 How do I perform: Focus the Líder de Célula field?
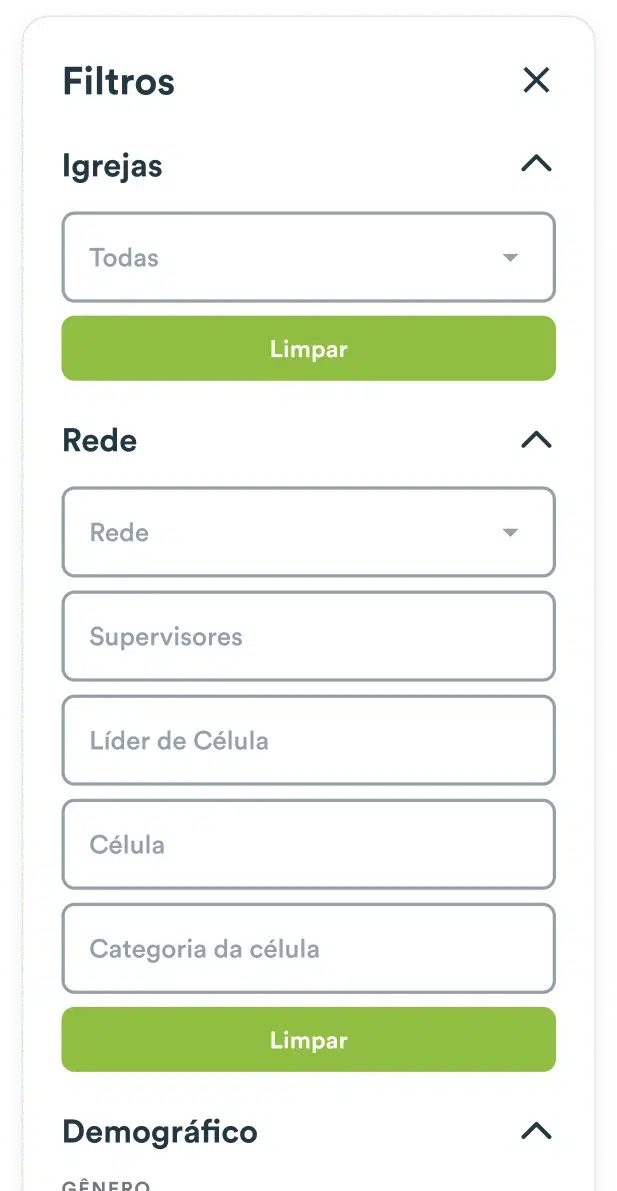pyautogui.click(x=308, y=741)
